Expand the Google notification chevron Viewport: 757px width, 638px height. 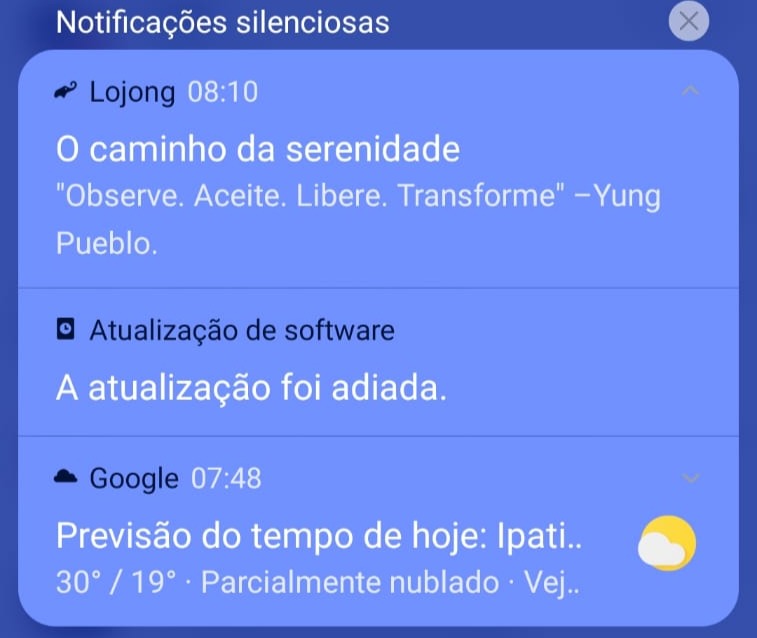[x=690, y=479]
